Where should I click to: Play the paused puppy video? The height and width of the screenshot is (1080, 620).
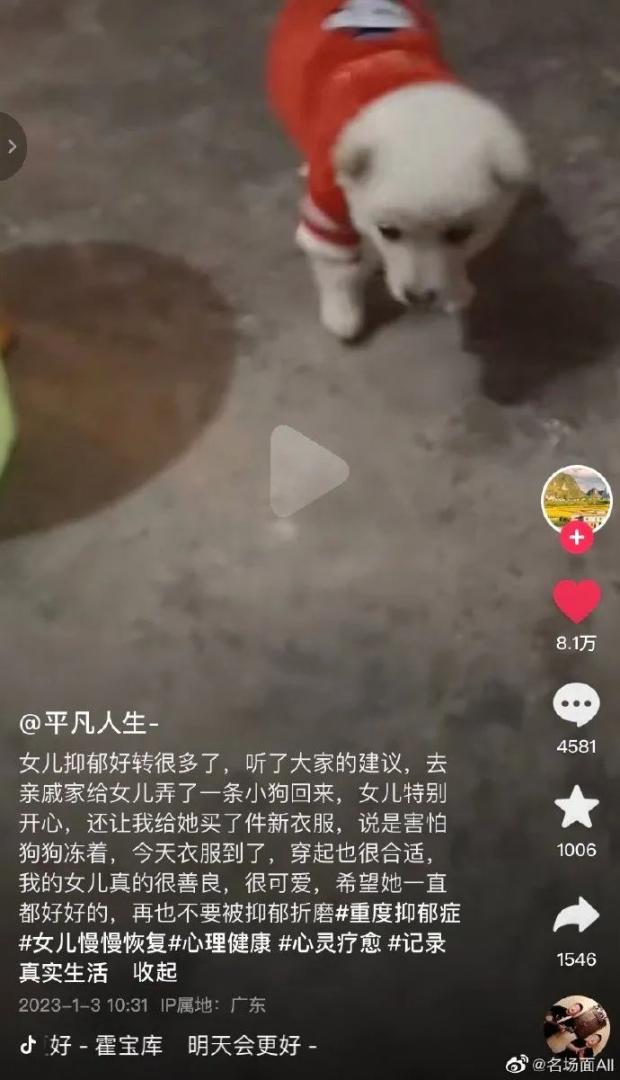(309, 471)
